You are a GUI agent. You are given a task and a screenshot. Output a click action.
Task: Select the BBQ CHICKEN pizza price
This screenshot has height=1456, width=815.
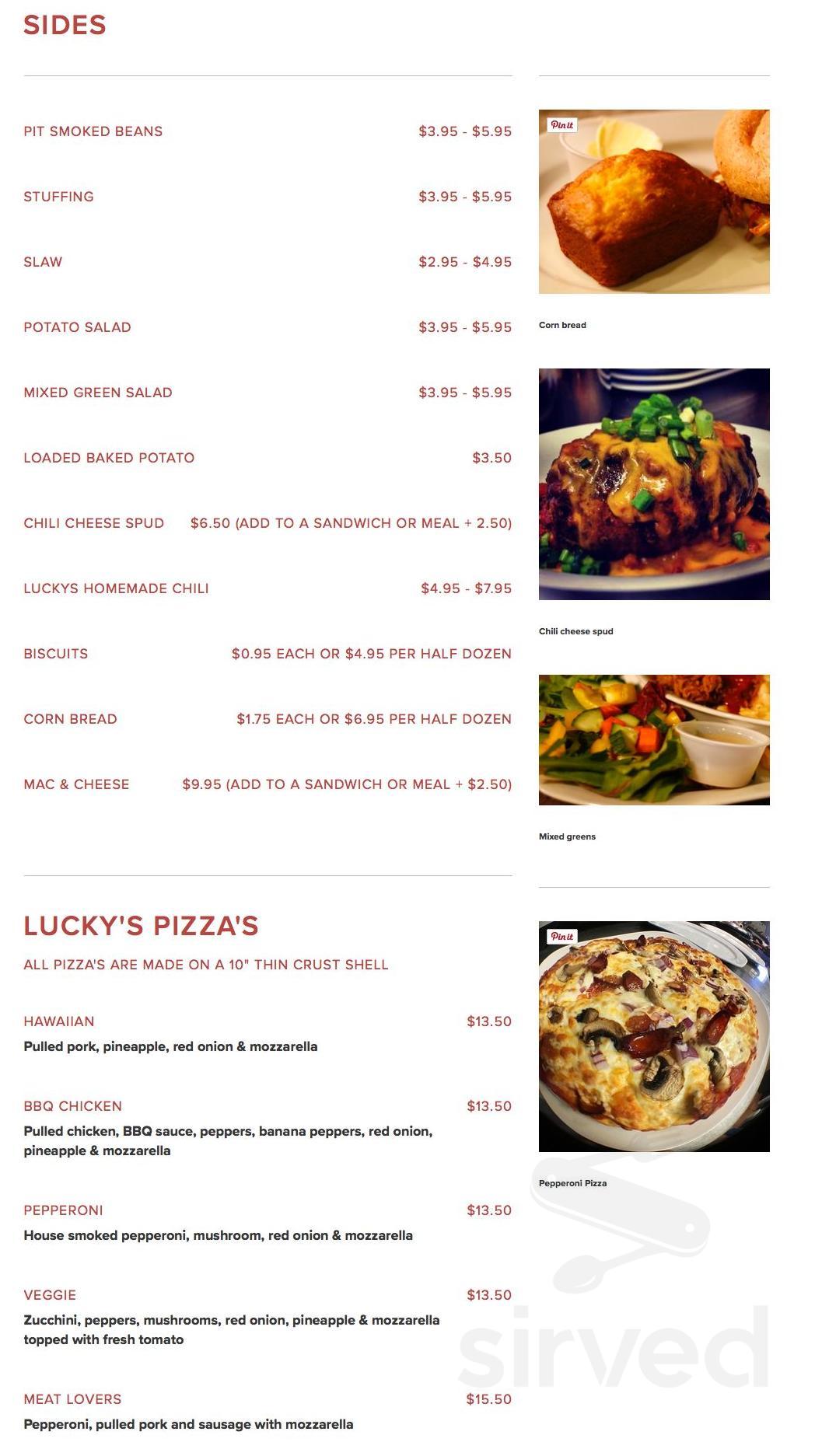click(x=491, y=1104)
